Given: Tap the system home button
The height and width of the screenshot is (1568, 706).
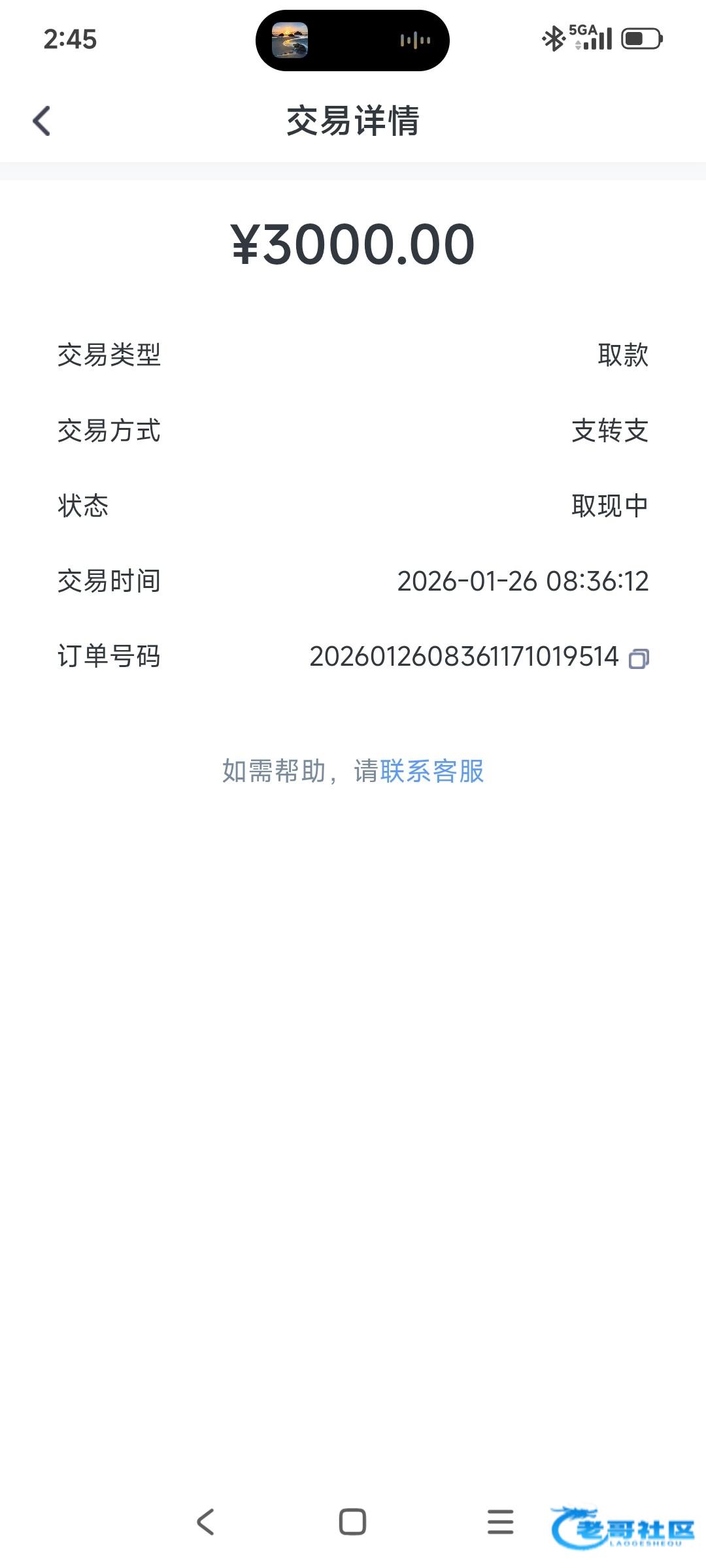Looking at the screenshot, I should click(x=352, y=1522).
